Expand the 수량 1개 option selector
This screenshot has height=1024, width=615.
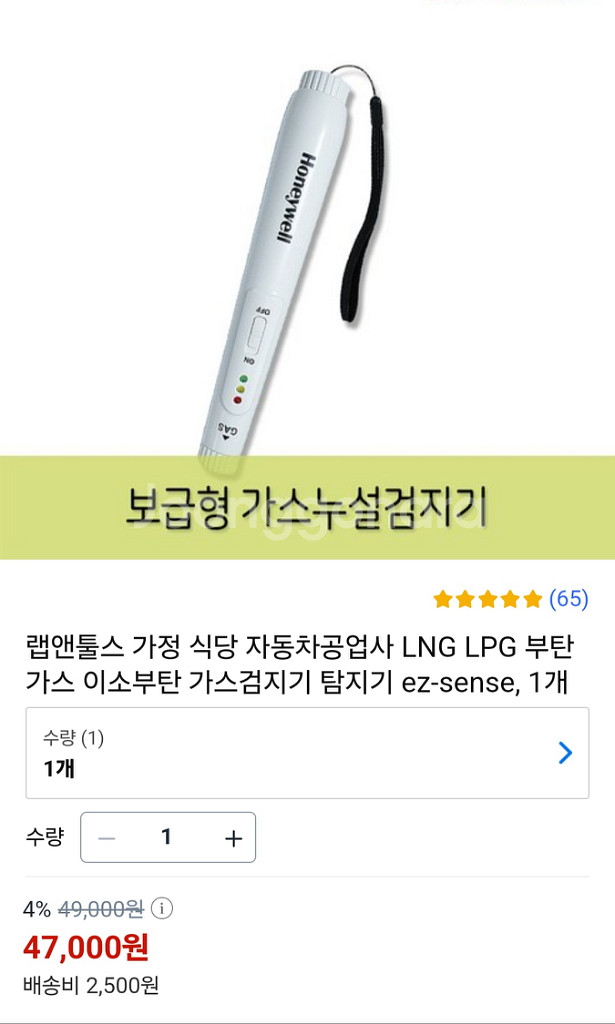(307, 753)
